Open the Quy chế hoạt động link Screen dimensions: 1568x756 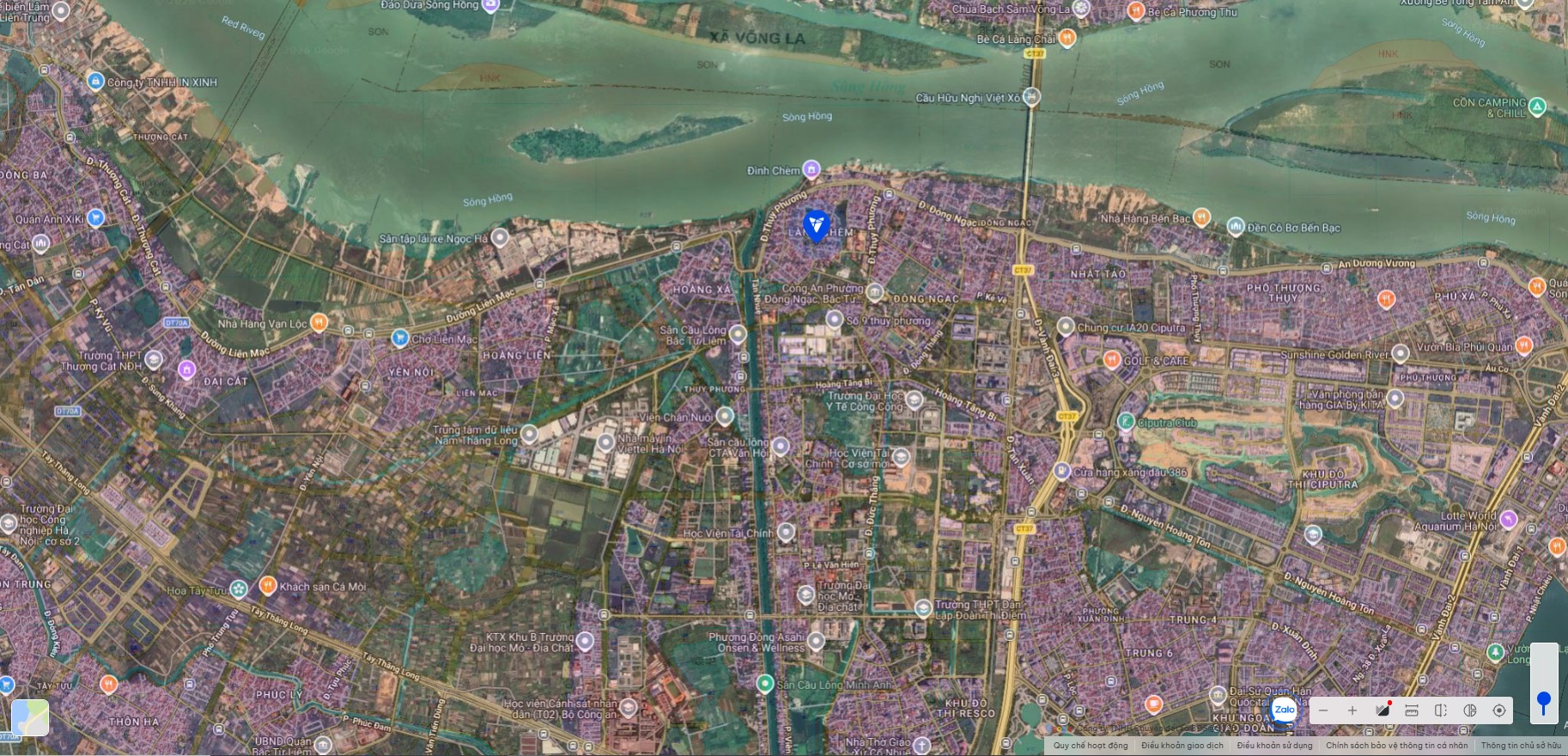click(x=1091, y=746)
